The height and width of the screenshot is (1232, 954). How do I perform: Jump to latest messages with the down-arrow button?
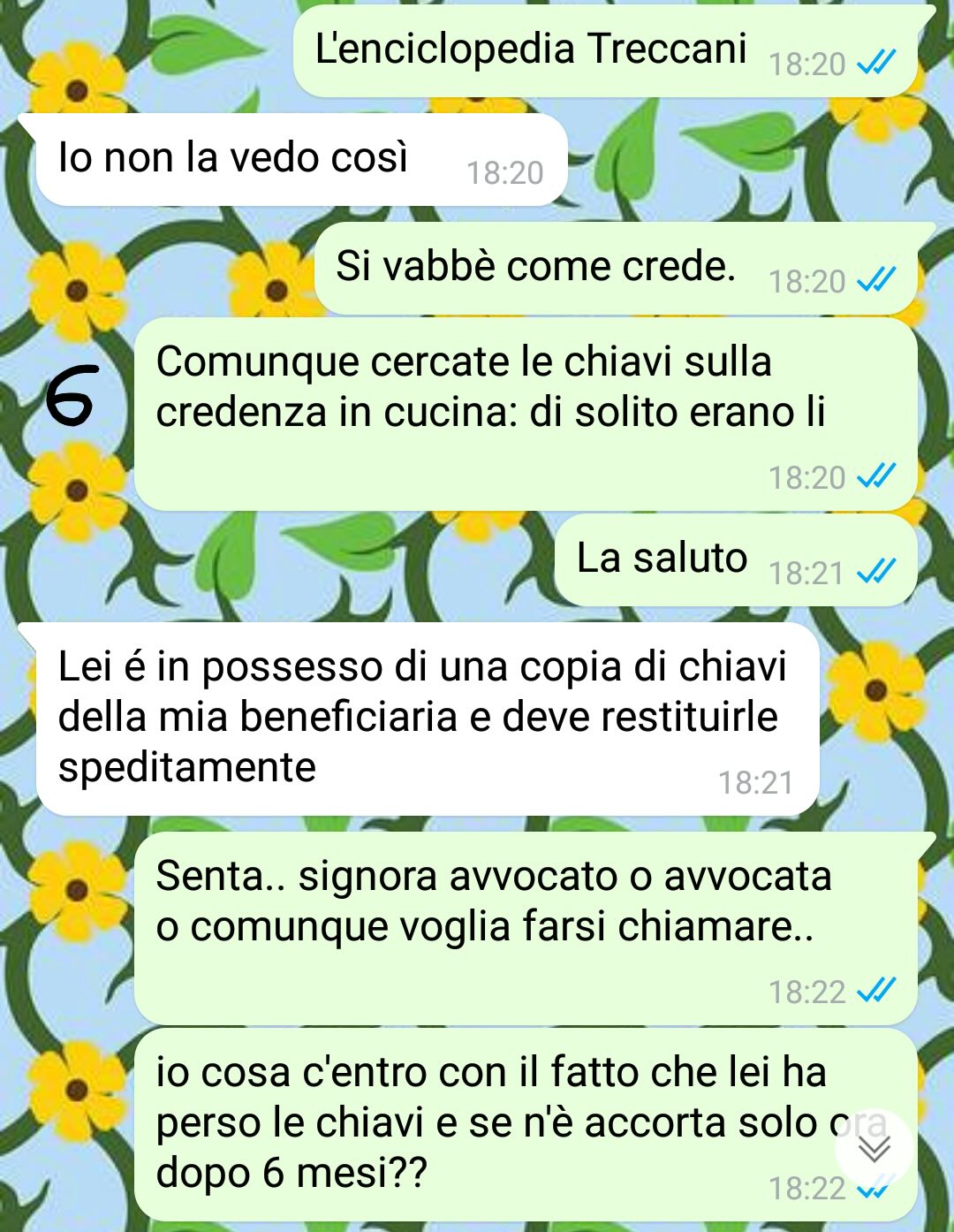click(x=874, y=1148)
